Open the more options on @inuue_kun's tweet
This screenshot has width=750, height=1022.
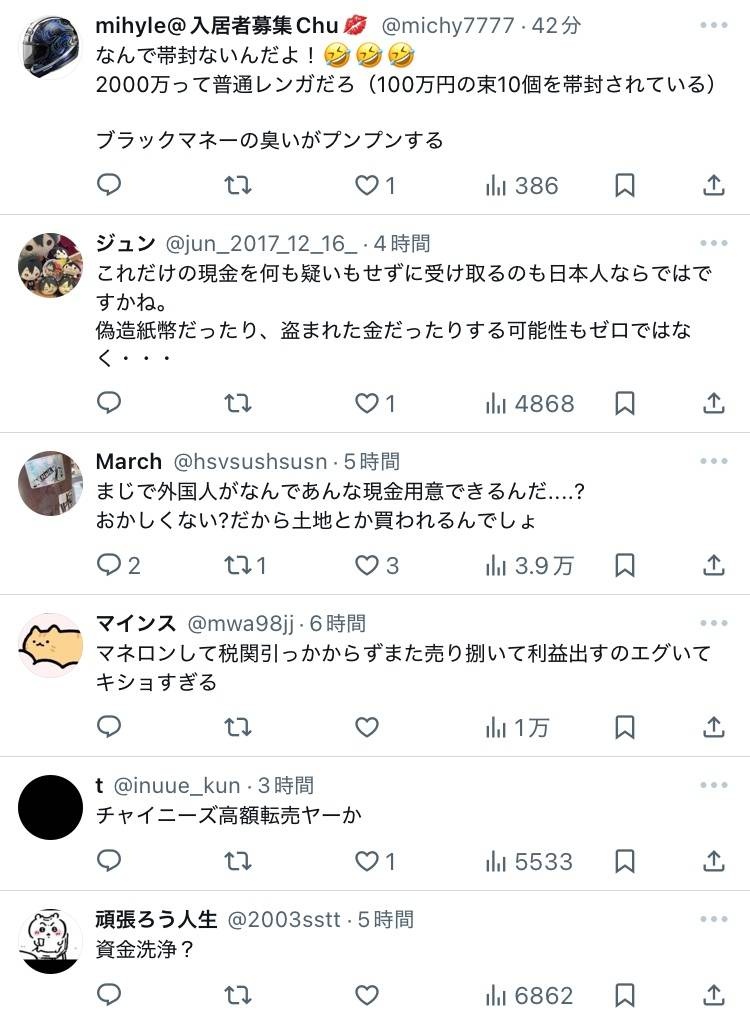pos(714,786)
